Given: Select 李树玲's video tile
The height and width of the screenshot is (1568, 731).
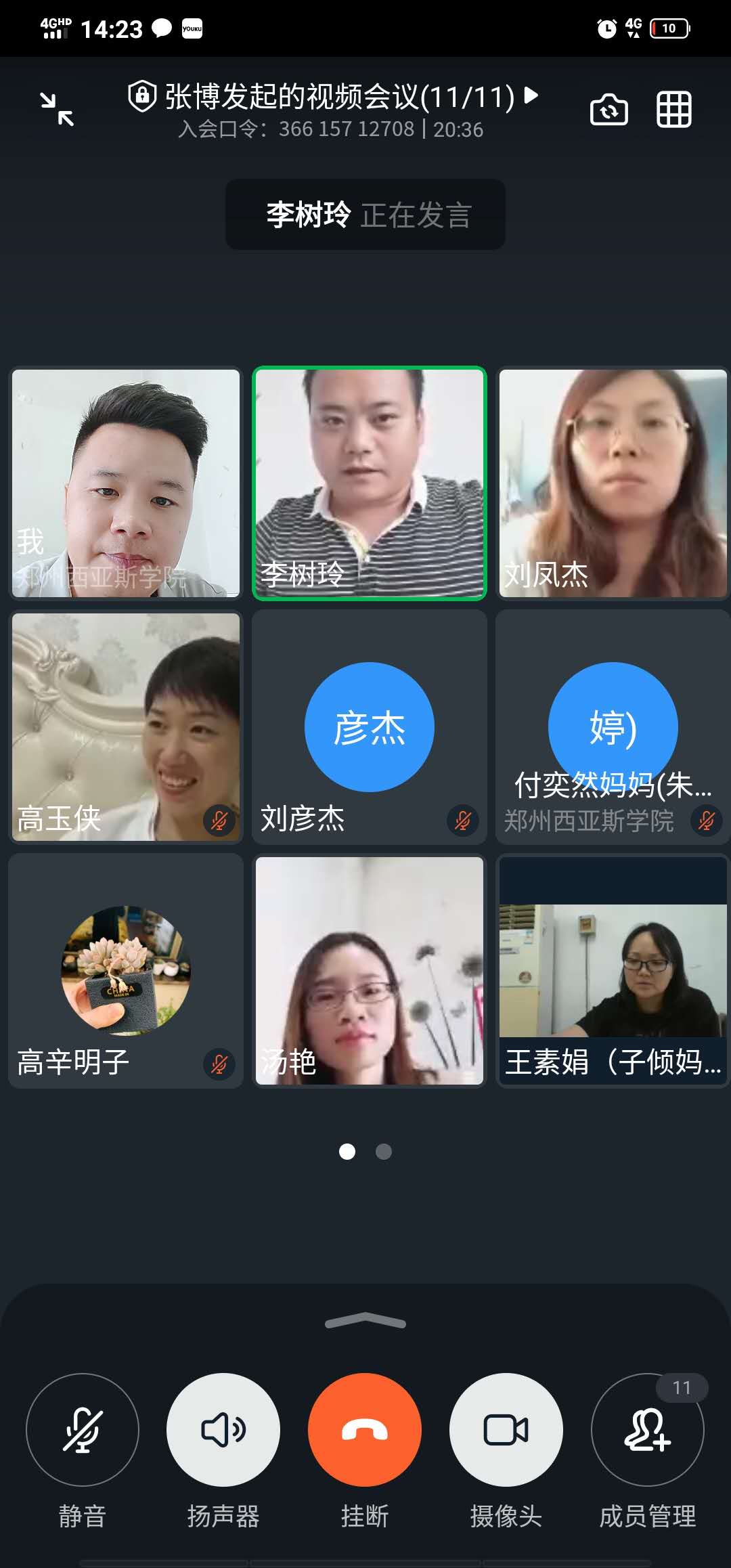Looking at the screenshot, I should tap(370, 483).
